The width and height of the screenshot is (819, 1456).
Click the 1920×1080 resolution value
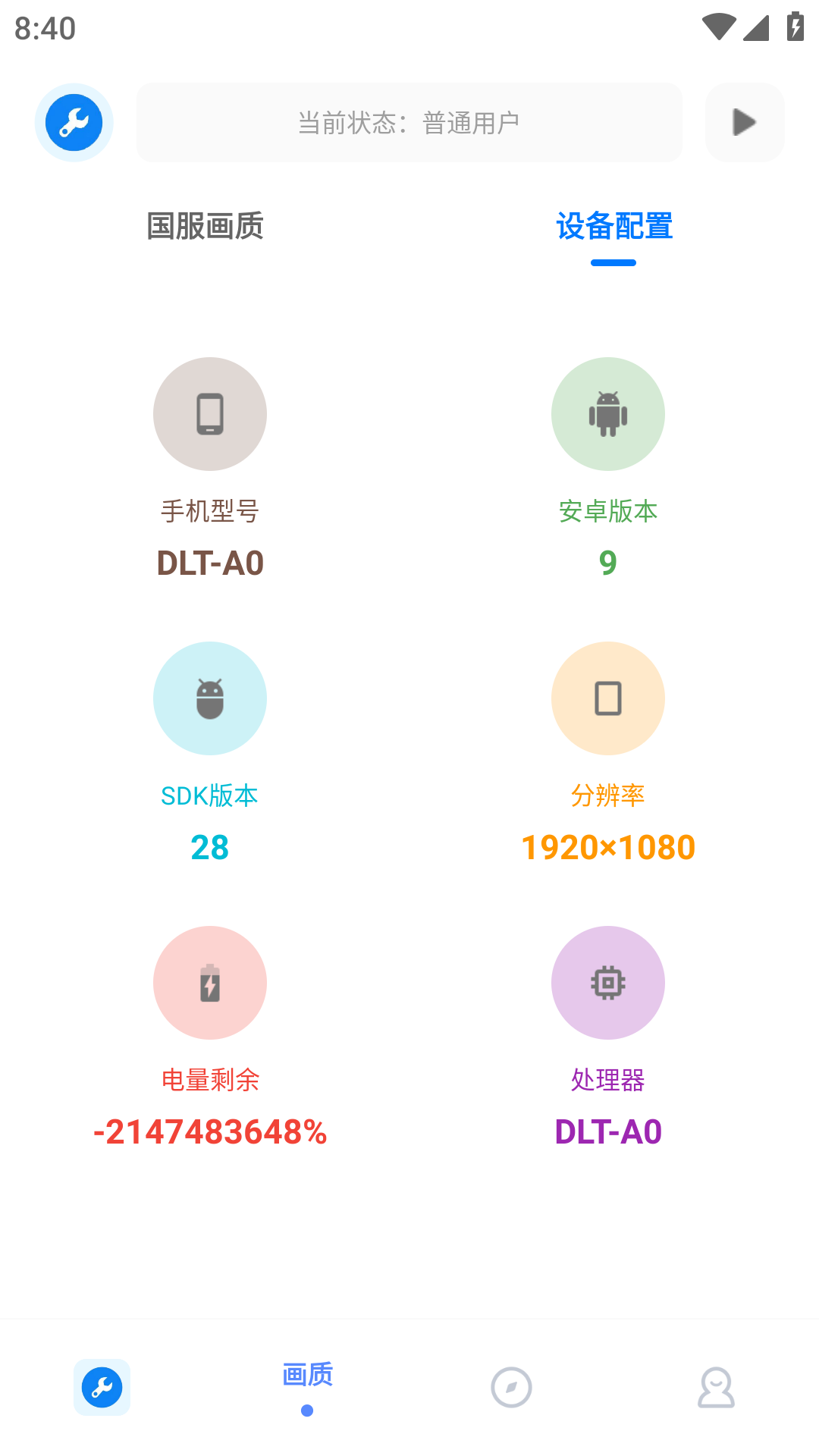[x=607, y=847]
